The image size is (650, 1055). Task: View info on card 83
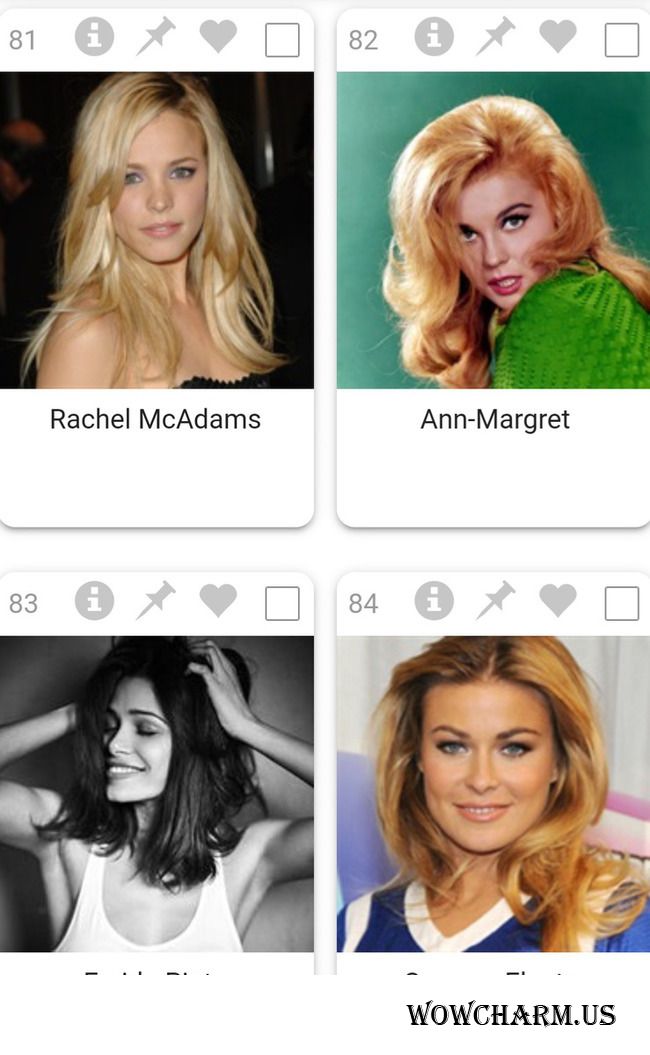pyautogui.click(x=94, y=602)
